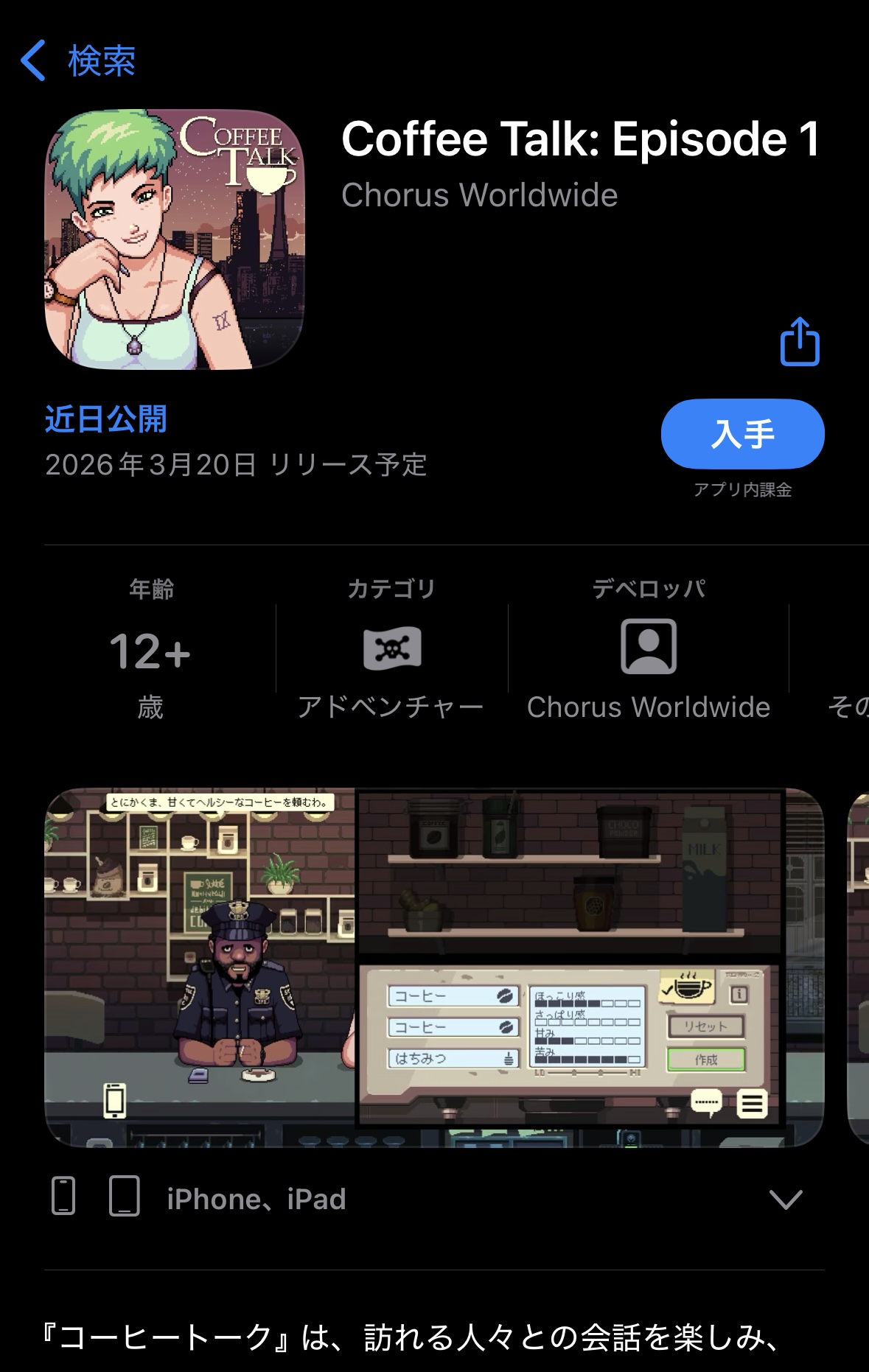The height and width of the screenshot is (1372, 869).
Task: Expand the iPhone、iPad compatibility row
Action: 785,1199
